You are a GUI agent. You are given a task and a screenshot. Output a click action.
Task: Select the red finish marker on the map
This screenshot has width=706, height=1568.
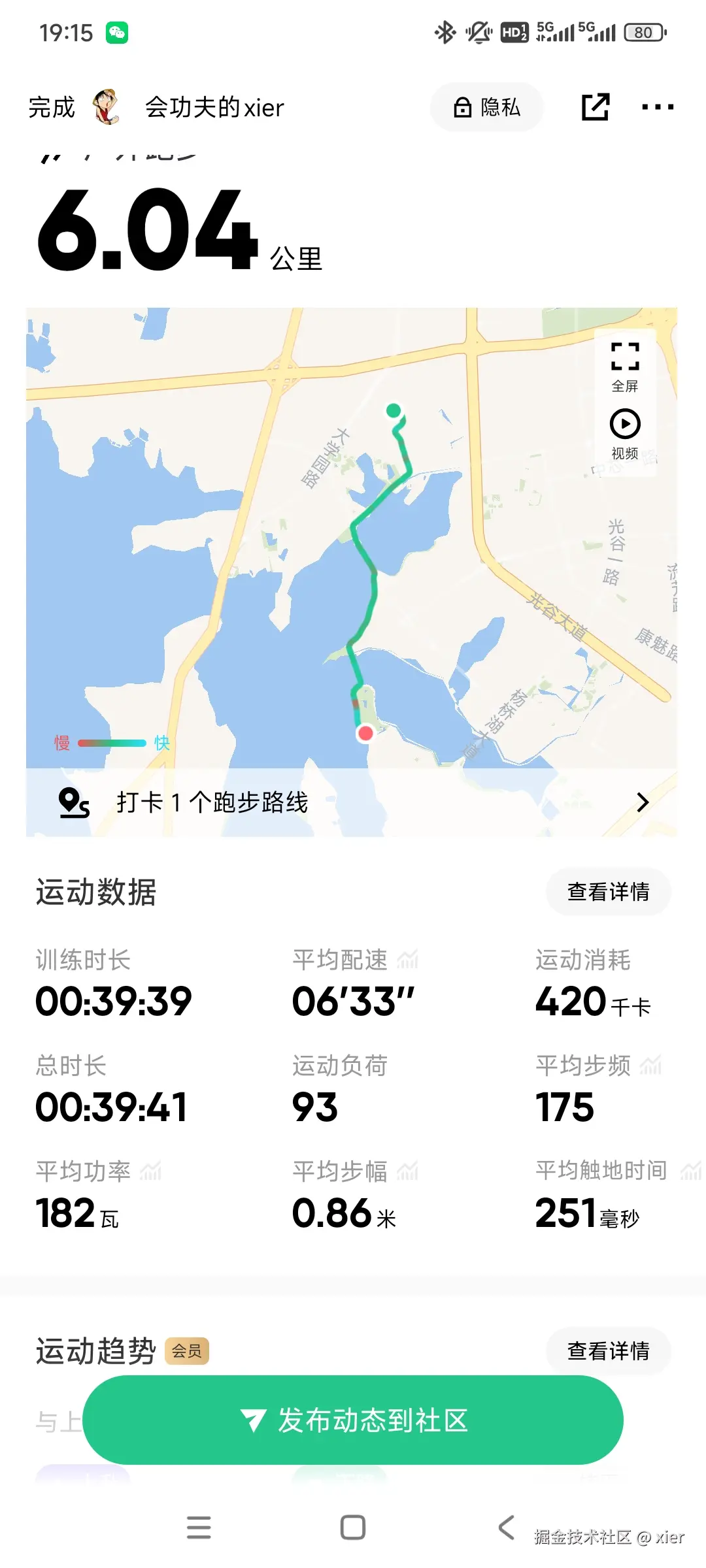[x=365, y=733]
